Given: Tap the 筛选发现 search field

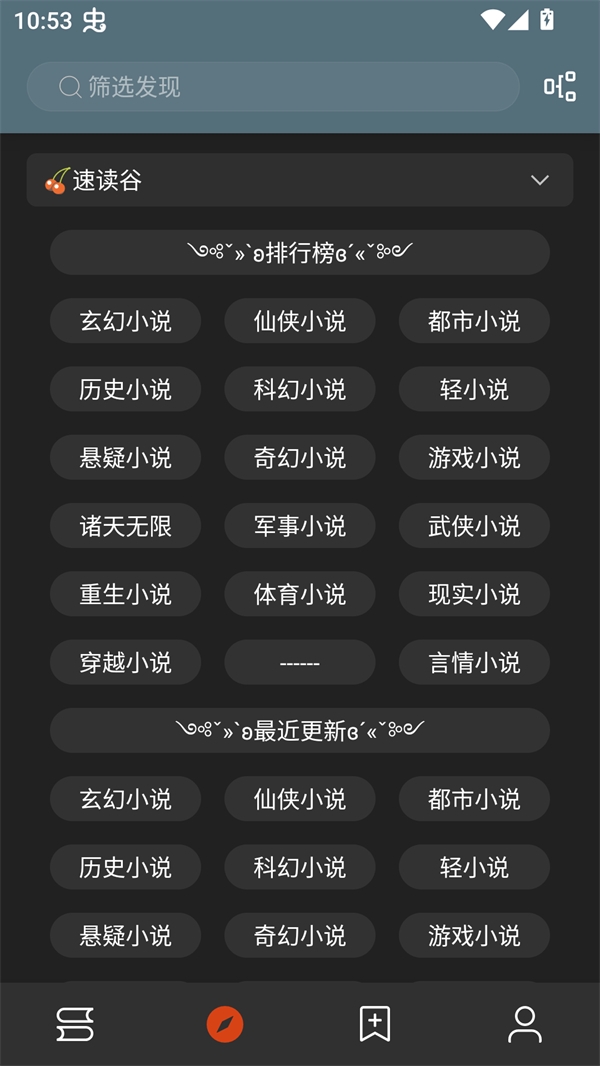Looking at the screenshot, I should 272,87.
